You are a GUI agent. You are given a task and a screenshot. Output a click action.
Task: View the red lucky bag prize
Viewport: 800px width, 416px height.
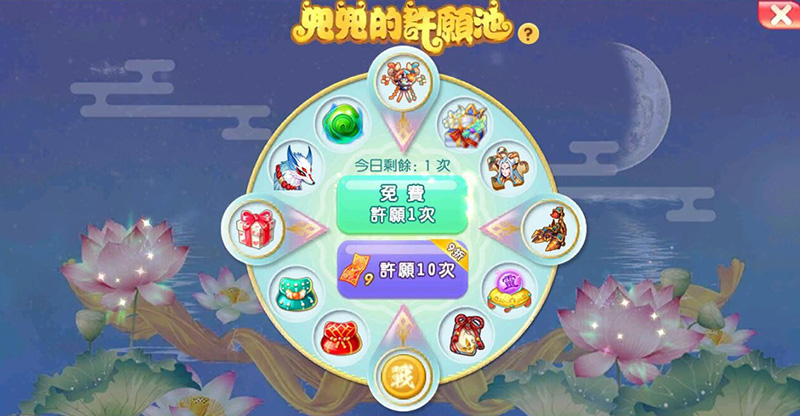[x=340, y=338]
